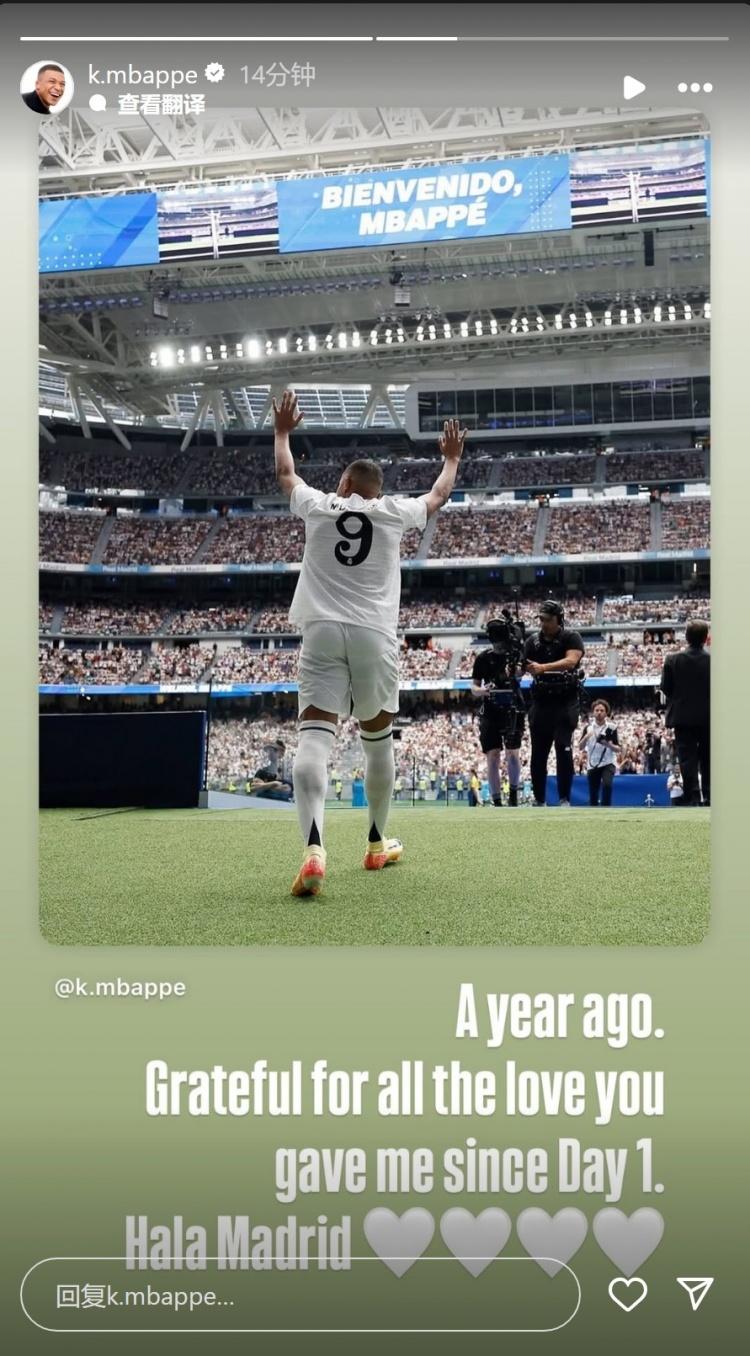This screenshot has height=1356, width=750.
Task: Open k.mbappe's profile picture
Action: [x=47, y=88]
